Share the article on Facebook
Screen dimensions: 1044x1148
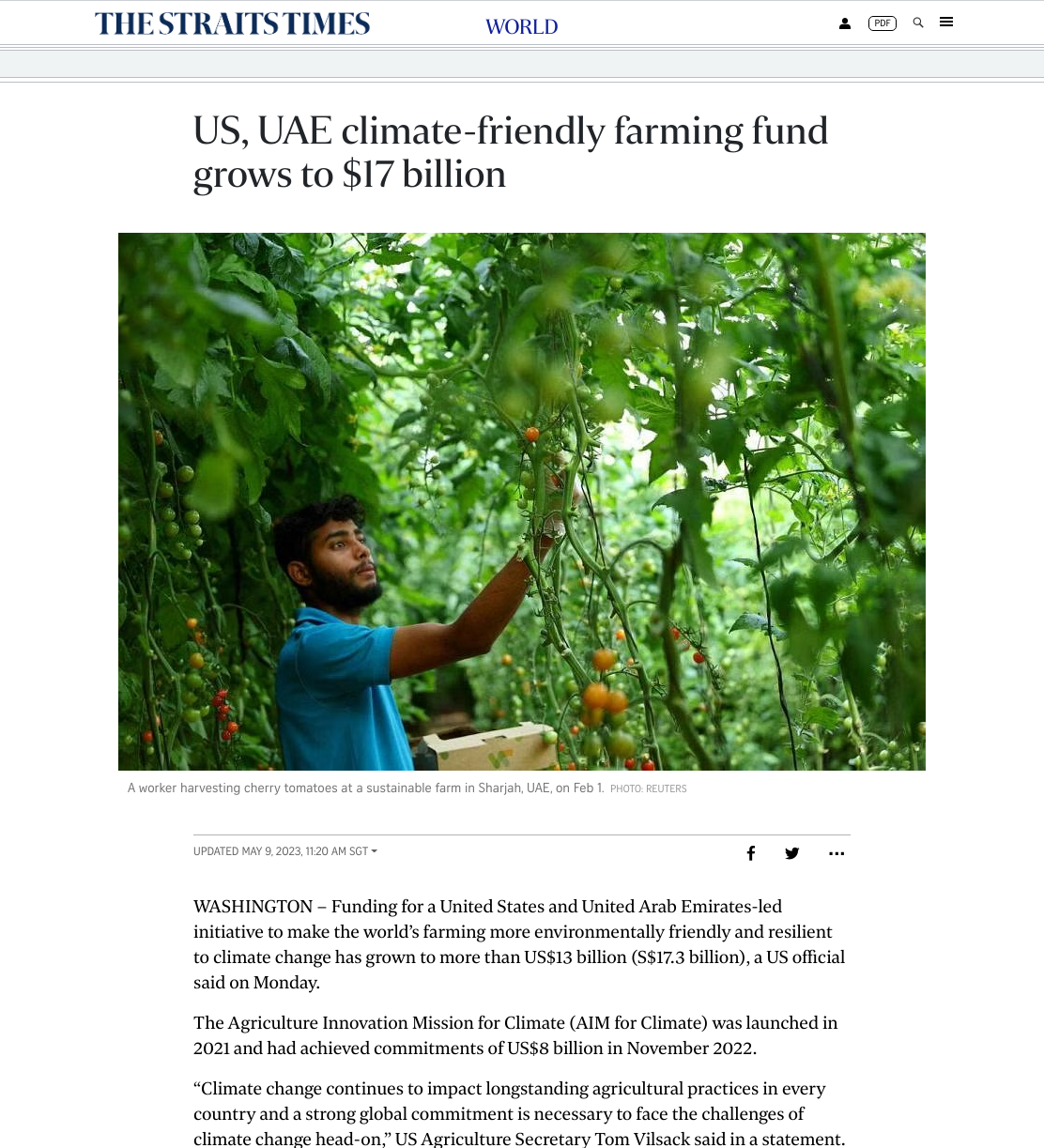[x=751, y=853]
